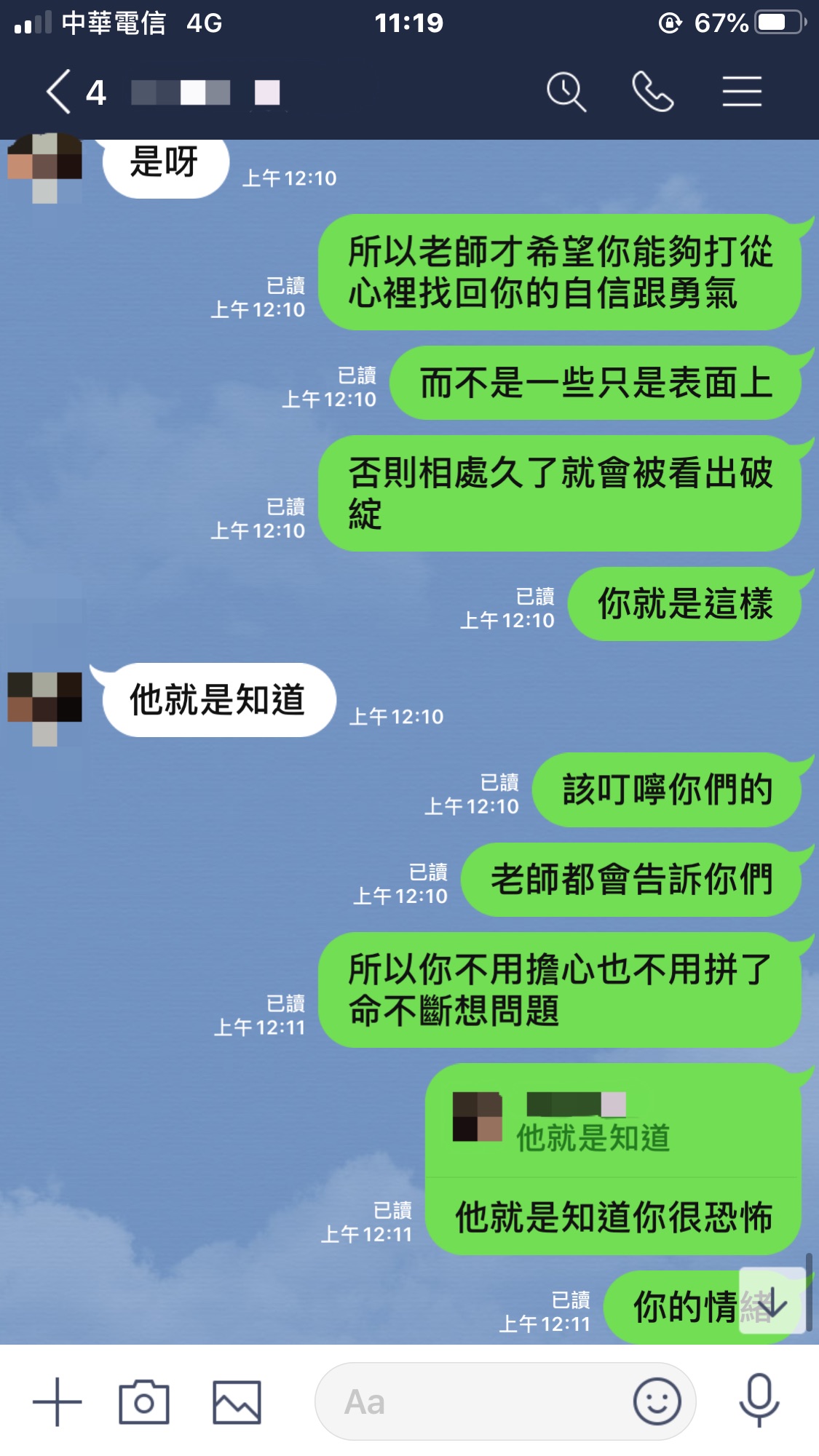Open the chat menu

pos(741,92)
